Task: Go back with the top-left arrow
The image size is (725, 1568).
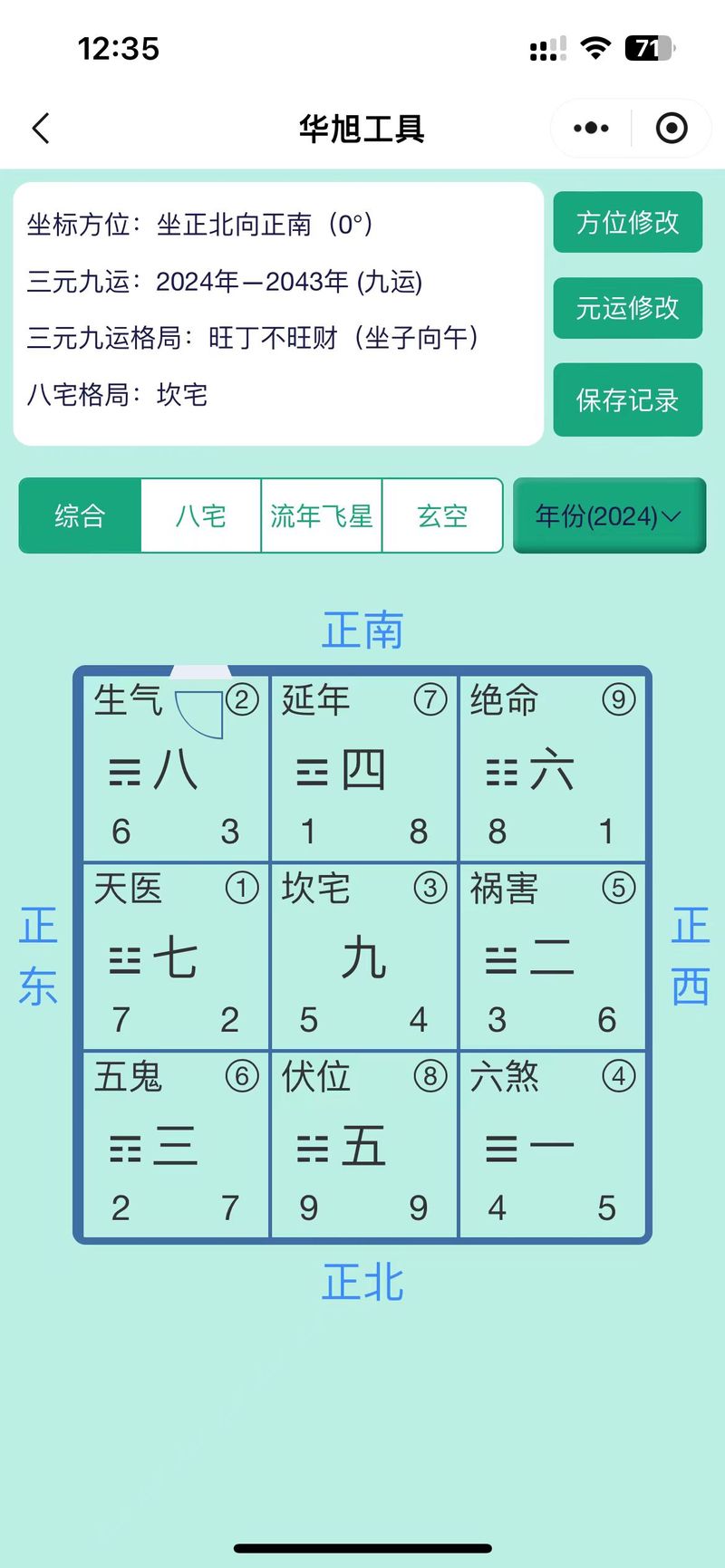Action: pos(41,129)
